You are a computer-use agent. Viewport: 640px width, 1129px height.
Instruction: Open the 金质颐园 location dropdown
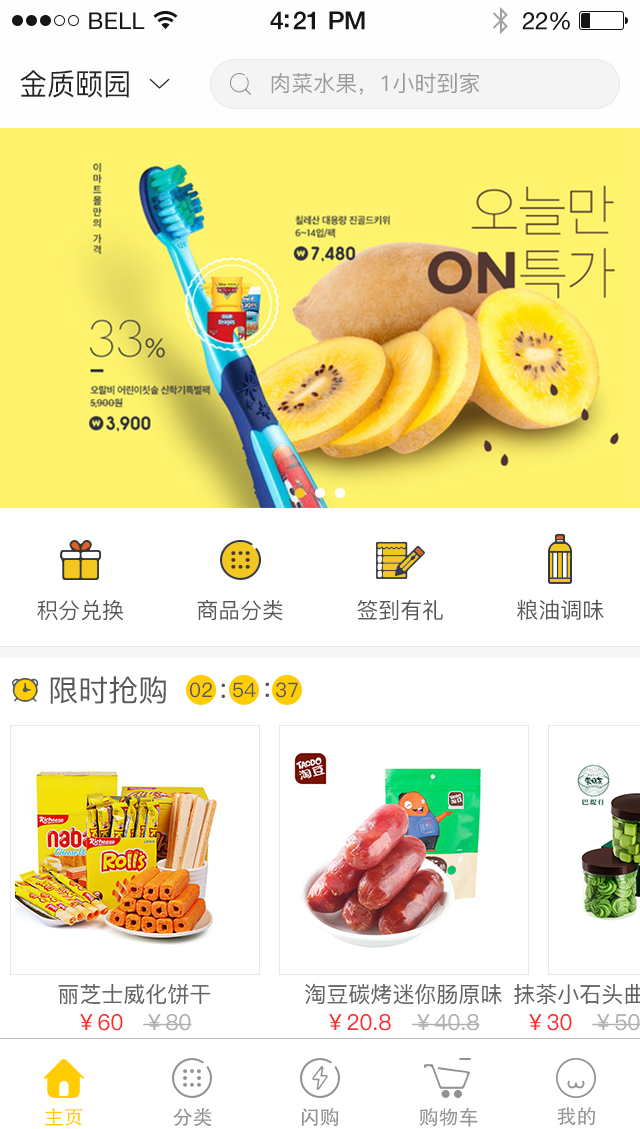click(x=95, y=84)
